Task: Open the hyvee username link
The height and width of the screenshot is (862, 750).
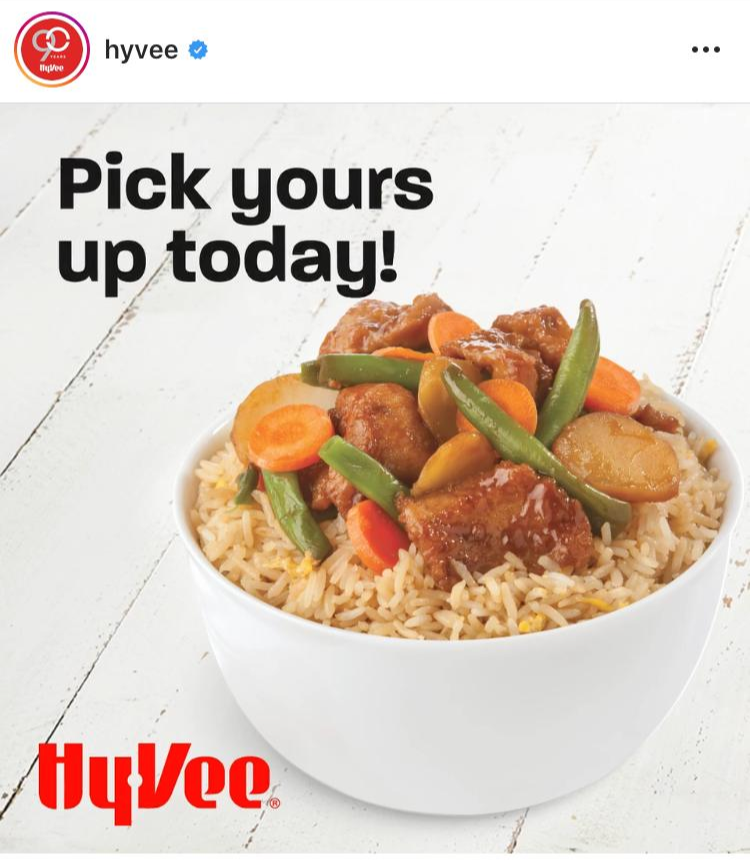Action: pos(141,50)
